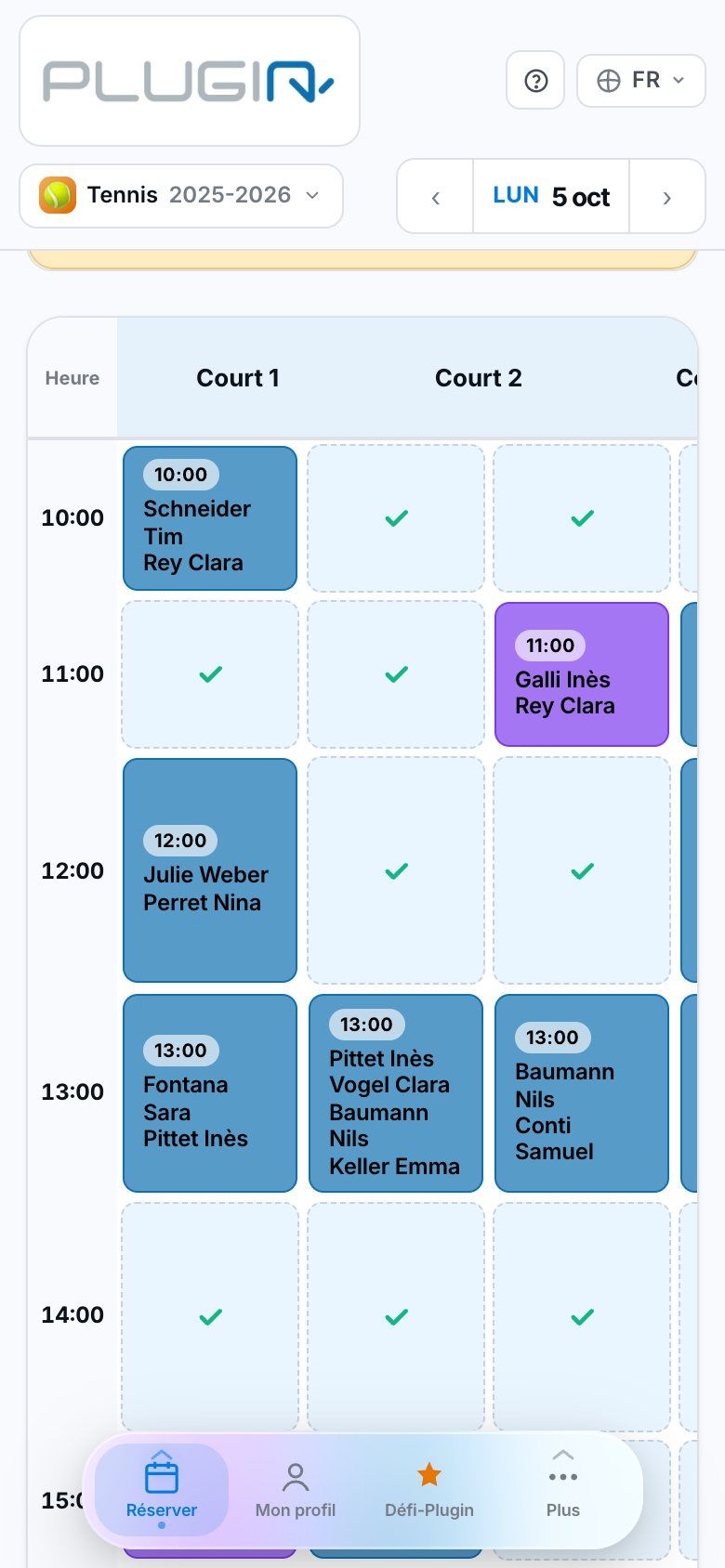The image size is (725, 1568).
Task: Switch to the Mon profil tab
Action: coord(296,1489)
